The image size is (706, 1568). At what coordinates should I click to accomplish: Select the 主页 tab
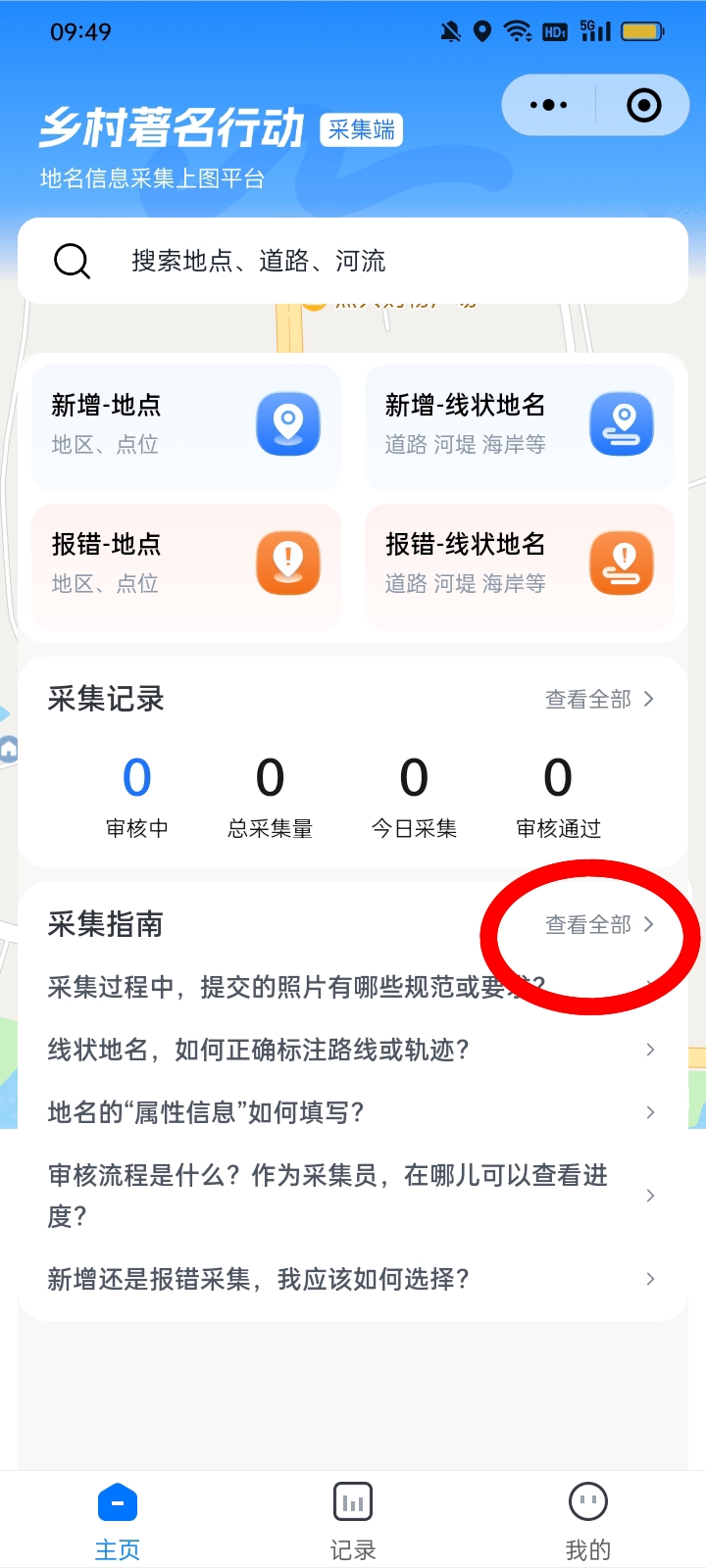tap(118, 1519)
